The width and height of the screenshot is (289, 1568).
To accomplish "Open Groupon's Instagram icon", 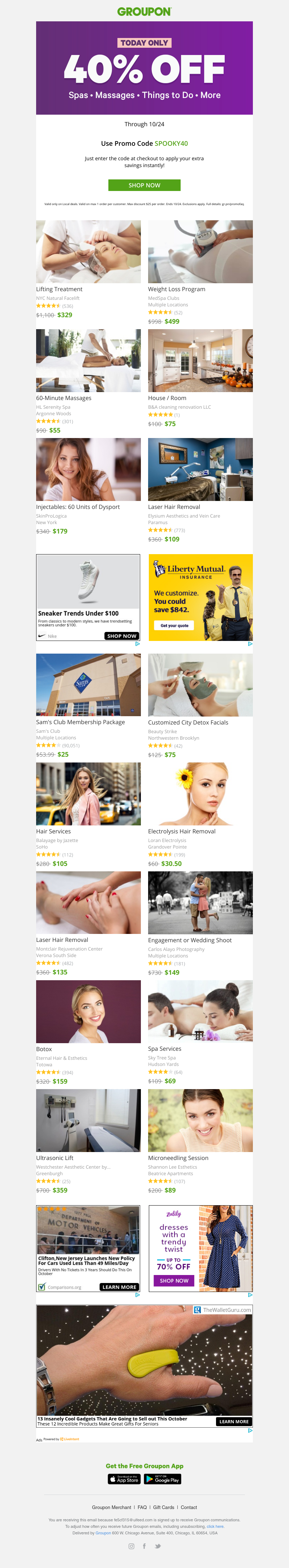I will [131, 1546].
